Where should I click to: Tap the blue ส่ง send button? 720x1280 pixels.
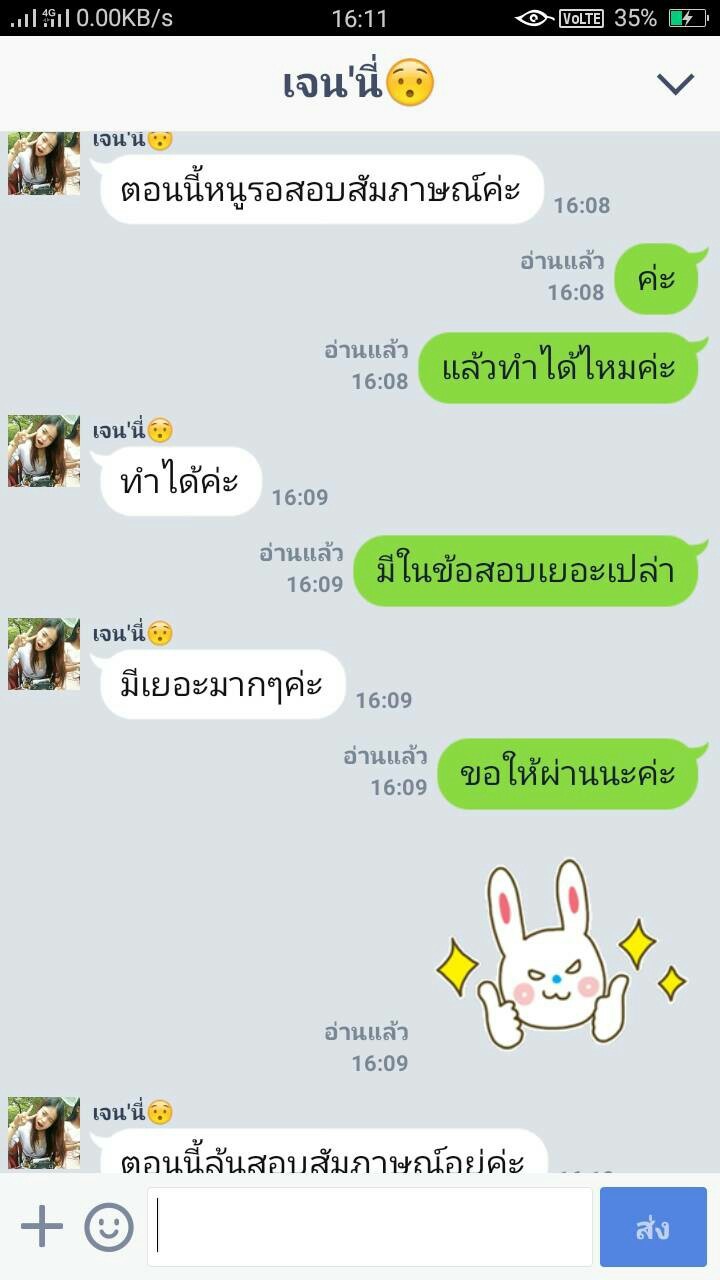653,1227
